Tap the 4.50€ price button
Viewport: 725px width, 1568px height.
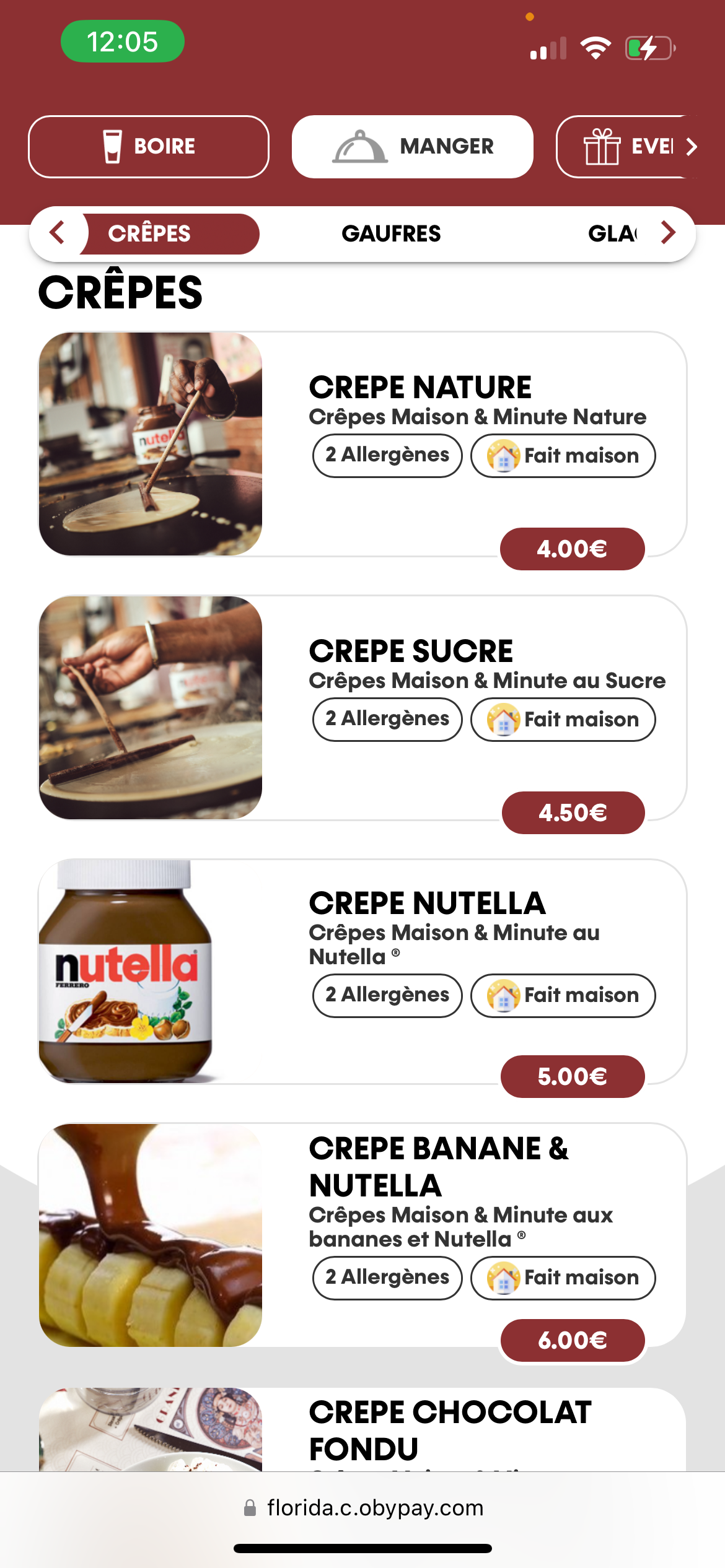point(573,812)
